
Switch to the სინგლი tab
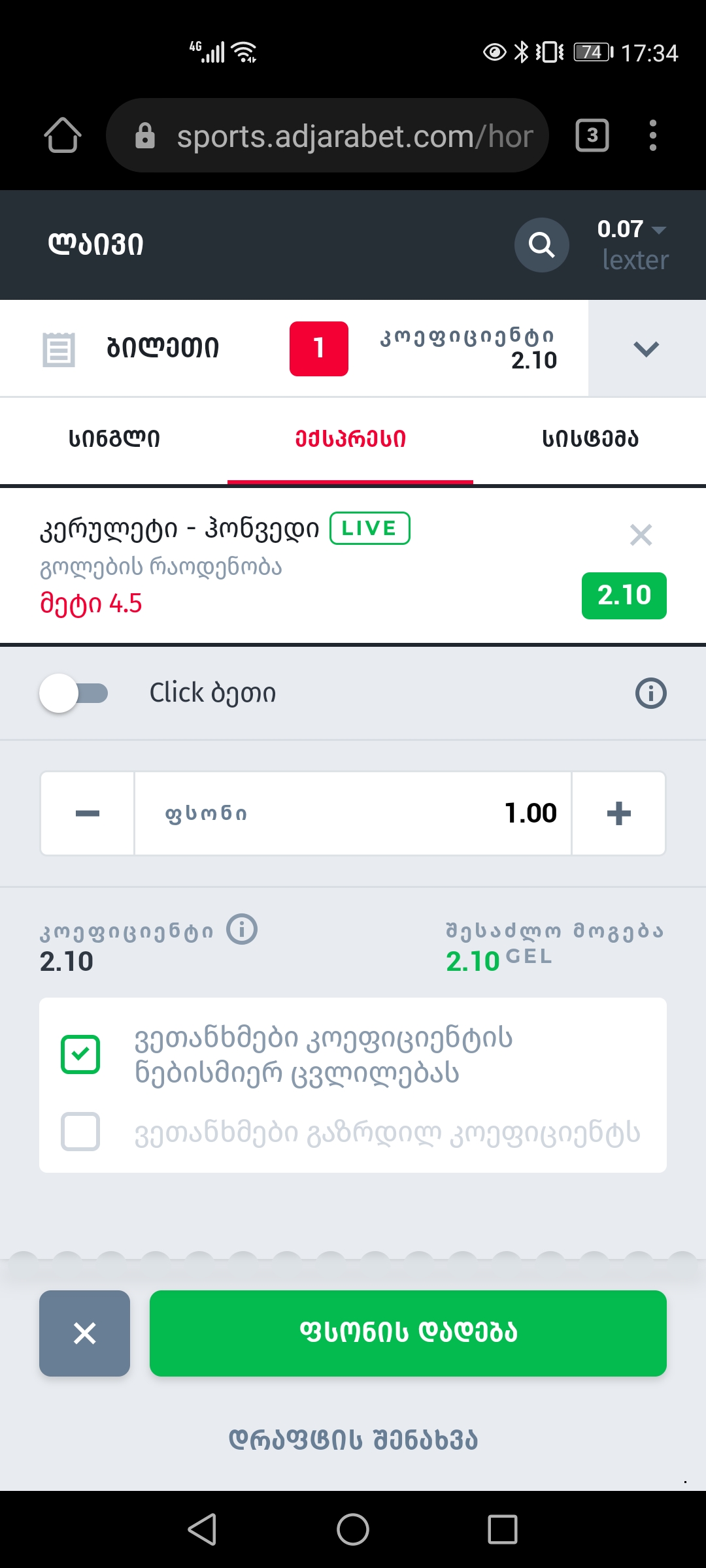[114, 439]
